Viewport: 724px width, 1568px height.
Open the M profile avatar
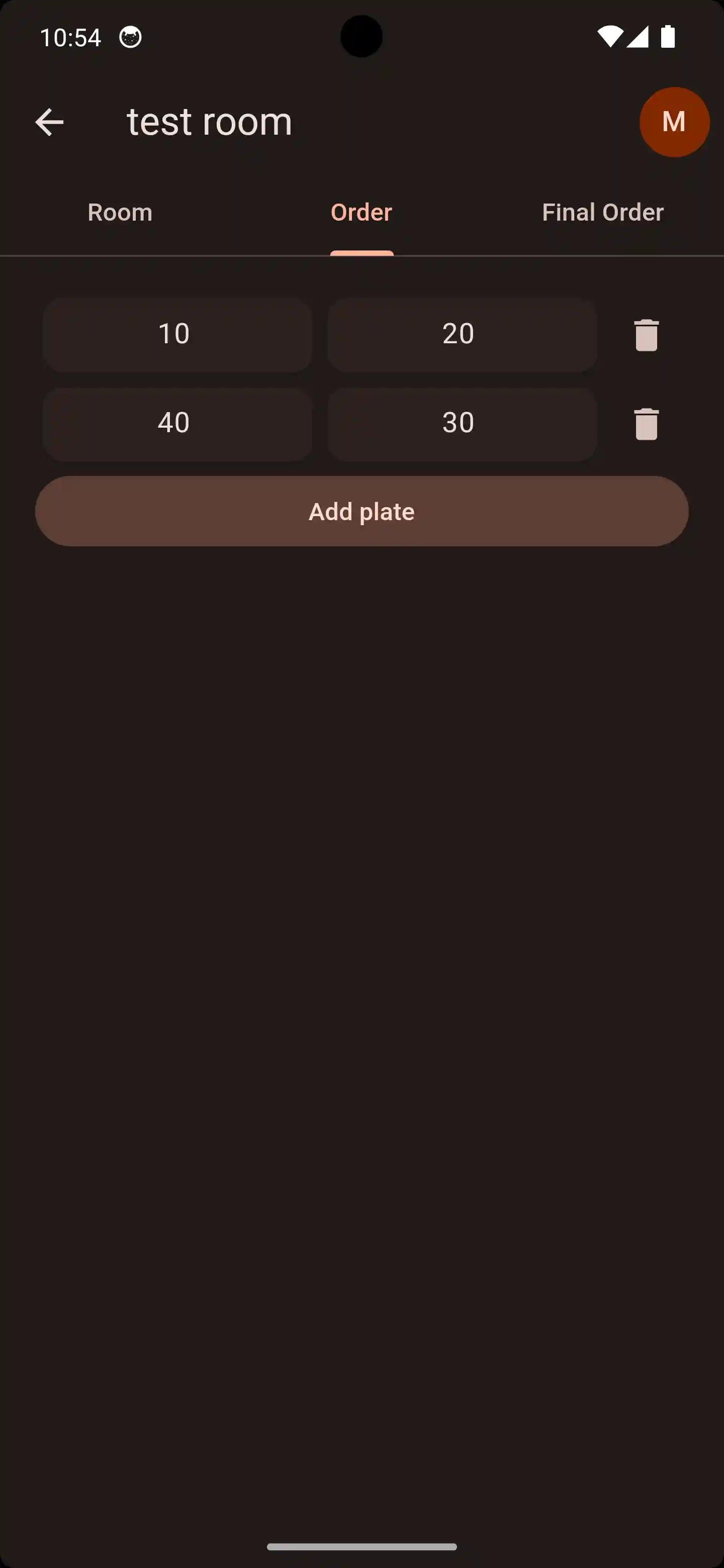pyautogui.click(x=673, y=122)
